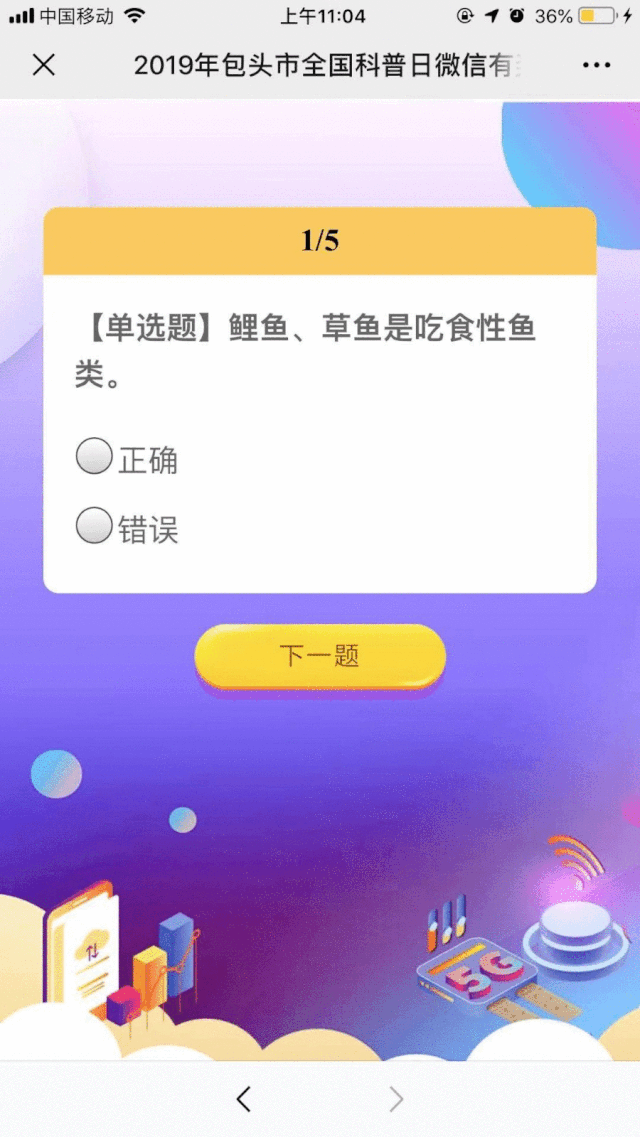Go back using the bottom browser arrow

(243, 1099)
